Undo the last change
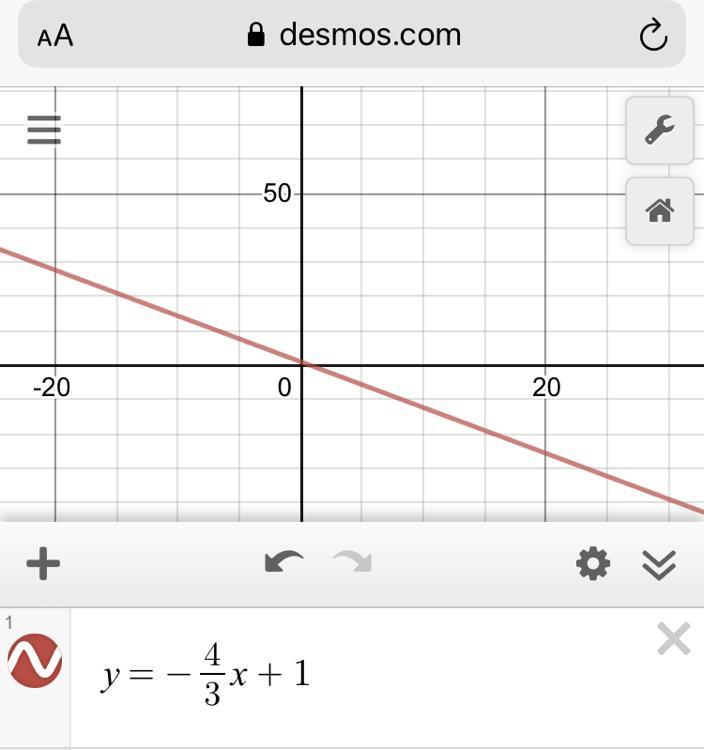The image size is (704, 750). 284,563
